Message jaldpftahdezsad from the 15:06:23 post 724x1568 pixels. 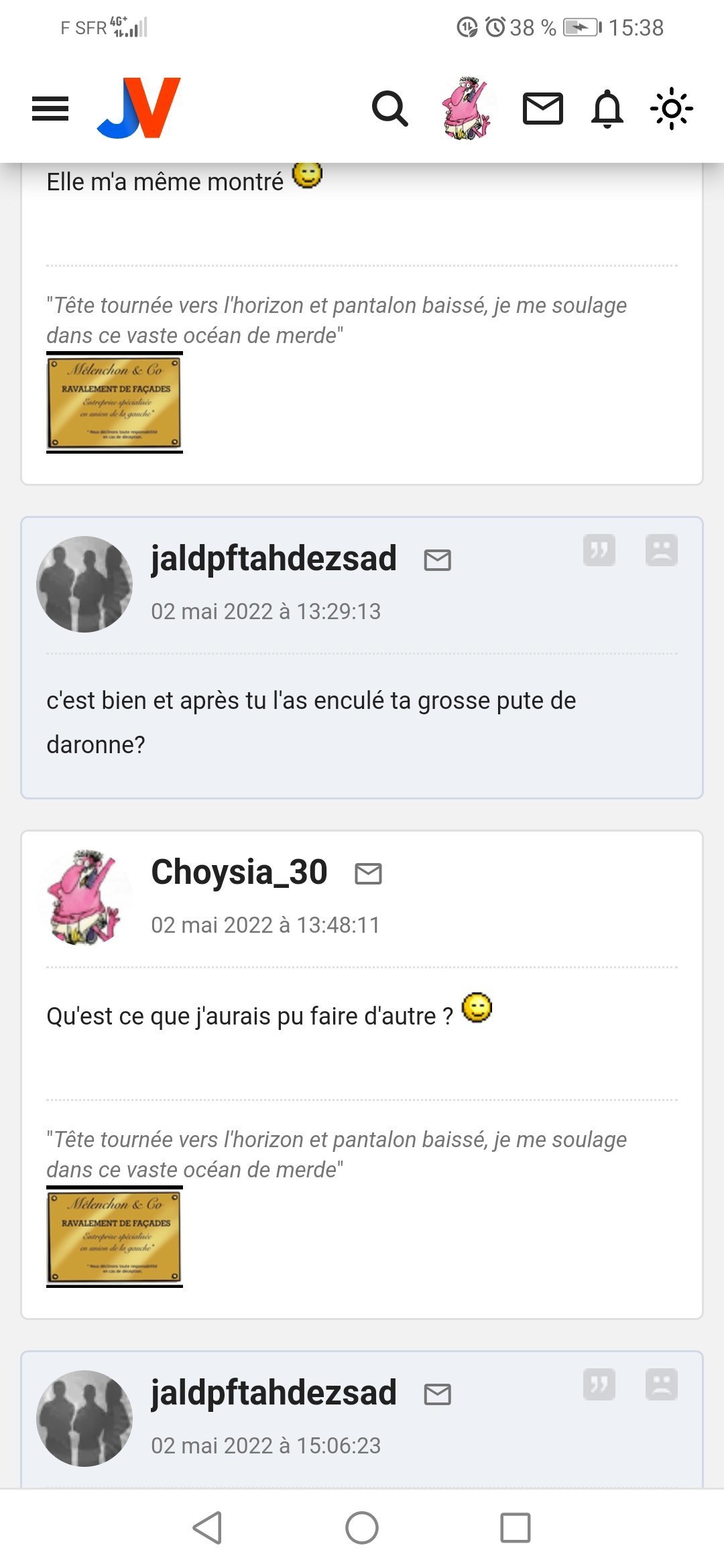tap(437, 1394)
